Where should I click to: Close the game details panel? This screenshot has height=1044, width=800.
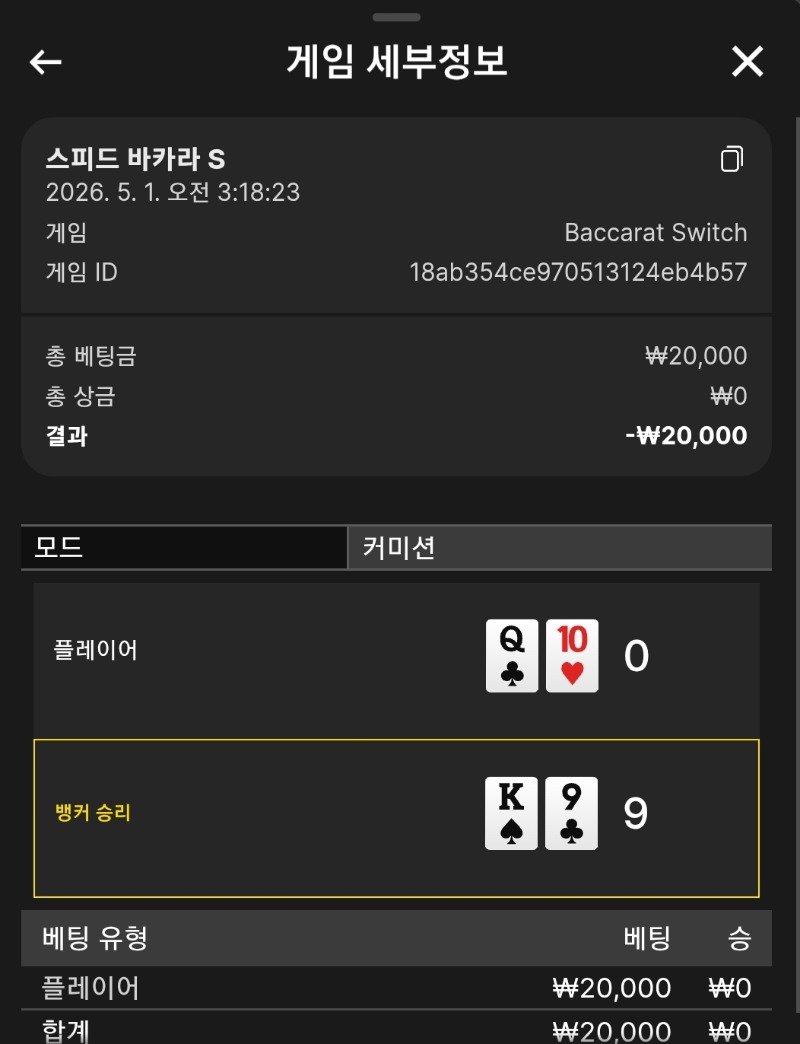747,62
